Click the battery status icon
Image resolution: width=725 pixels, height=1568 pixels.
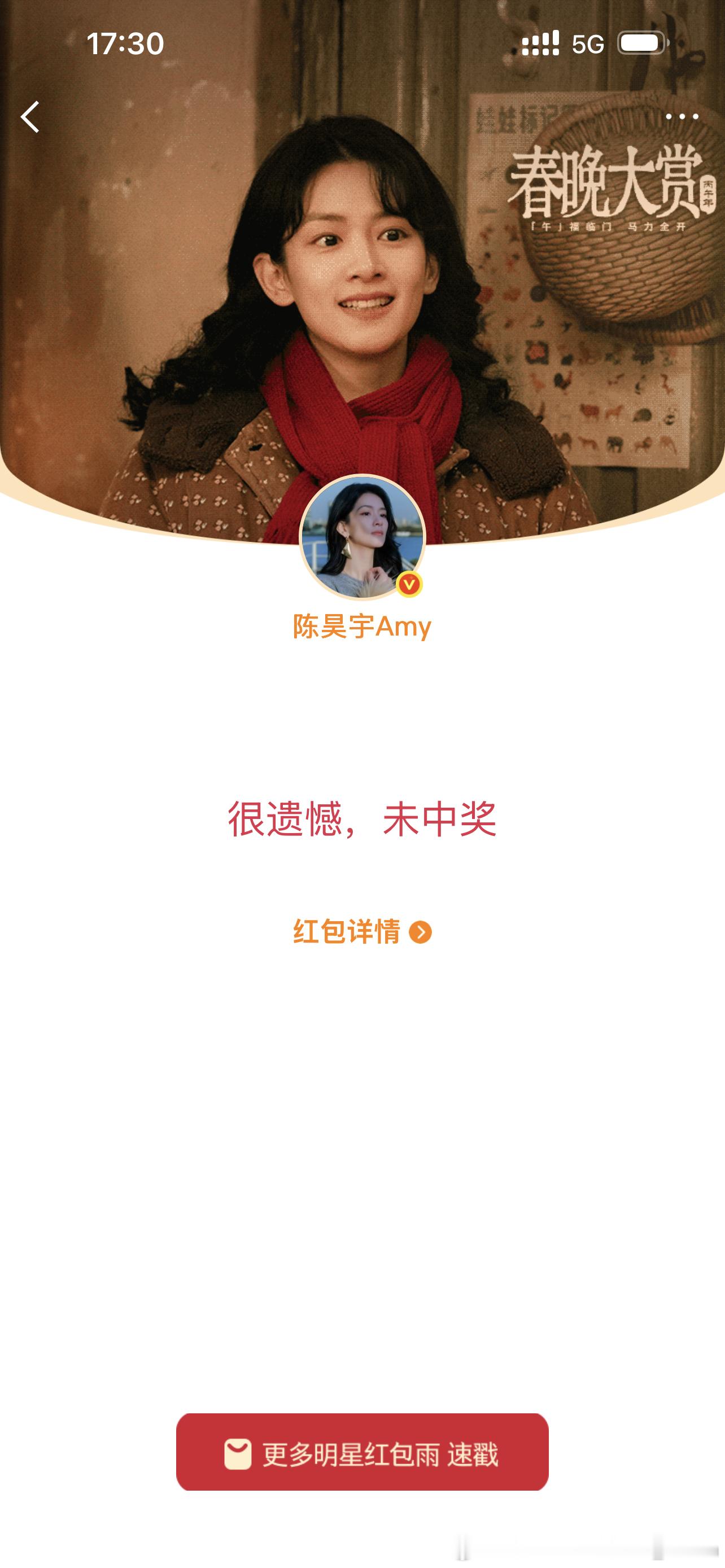(640, 42)
